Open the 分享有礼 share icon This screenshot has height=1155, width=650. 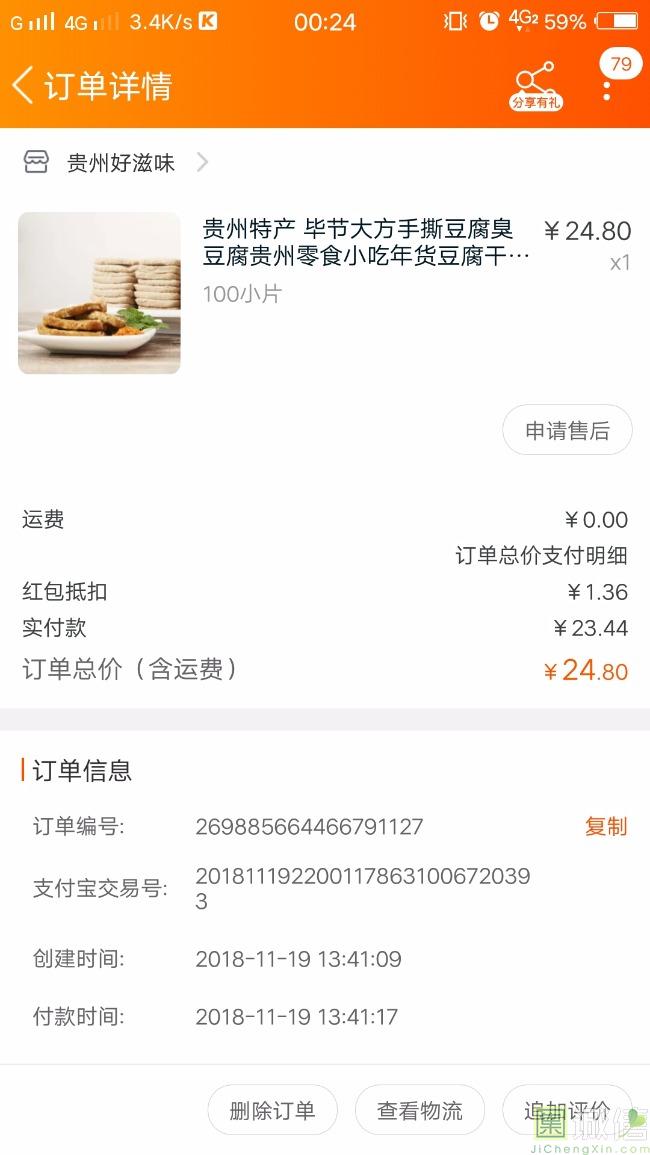click(535, 86)
